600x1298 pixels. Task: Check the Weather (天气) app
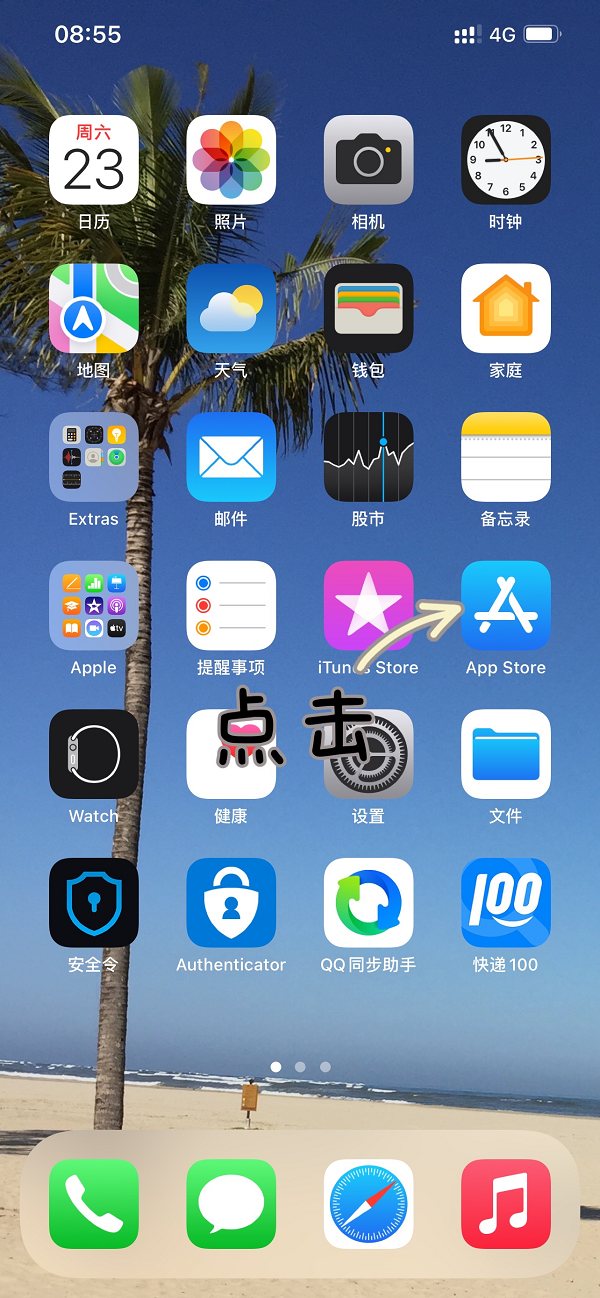point(231,308)
